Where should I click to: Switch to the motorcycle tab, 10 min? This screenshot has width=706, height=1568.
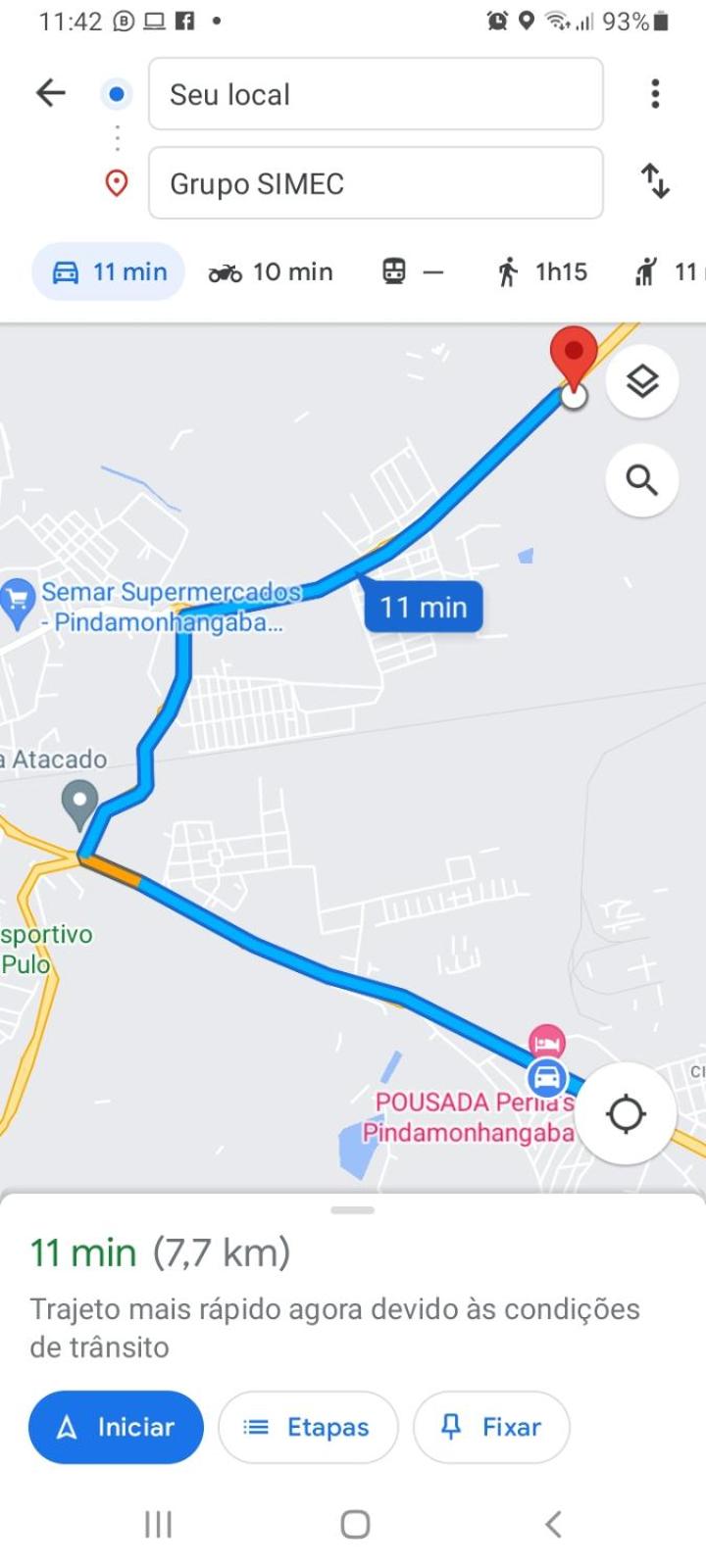coord(271,271)
